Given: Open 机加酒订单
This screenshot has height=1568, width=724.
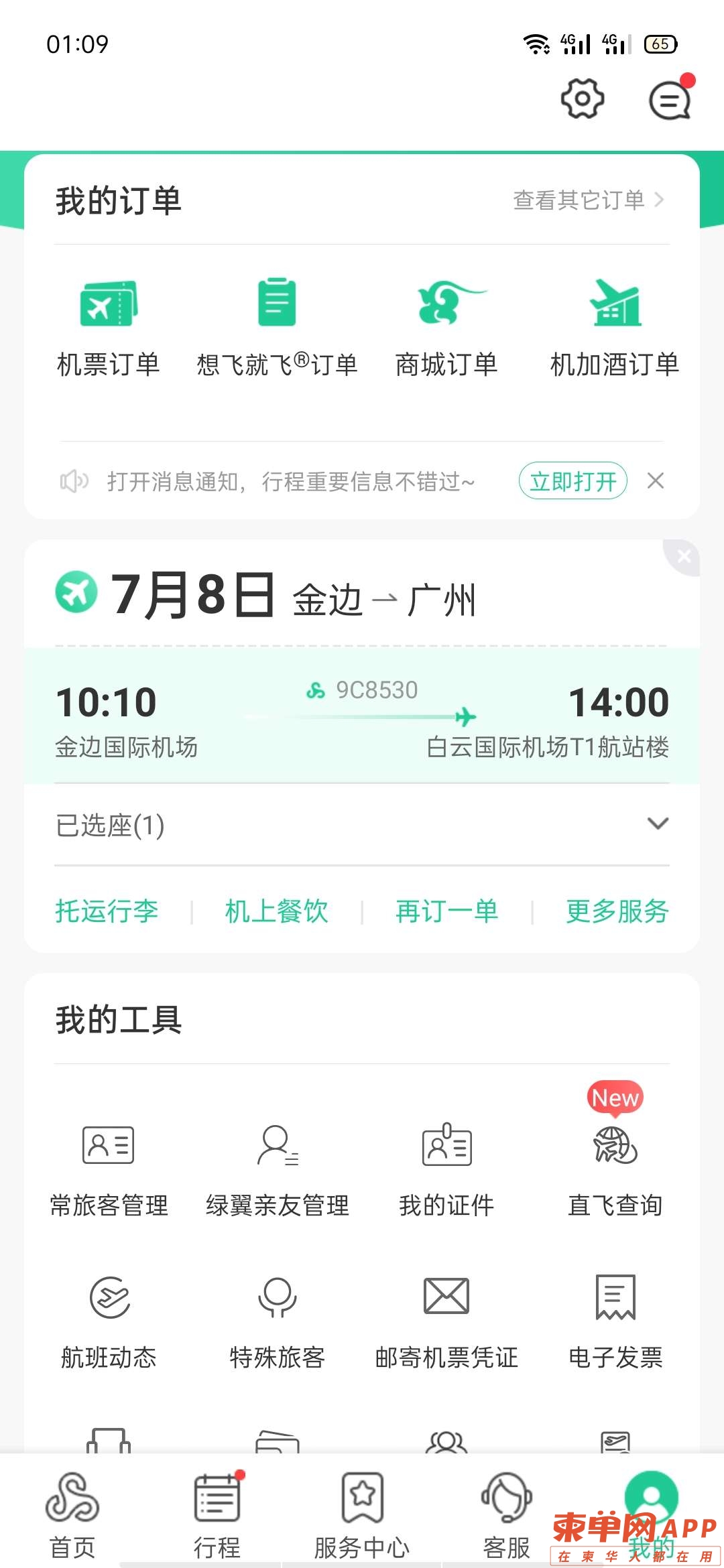Looking at the screenshot, I should tap(615, 328).
